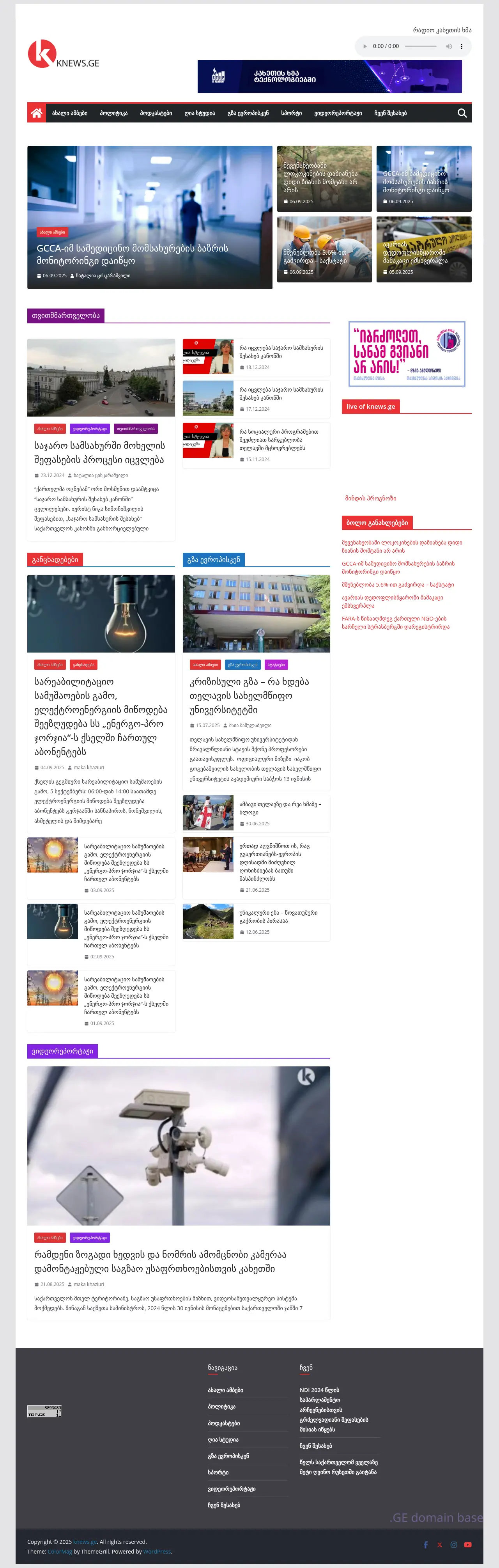Open the YouTube icon in footer

pyautogui.click(x=467, y=1544)
